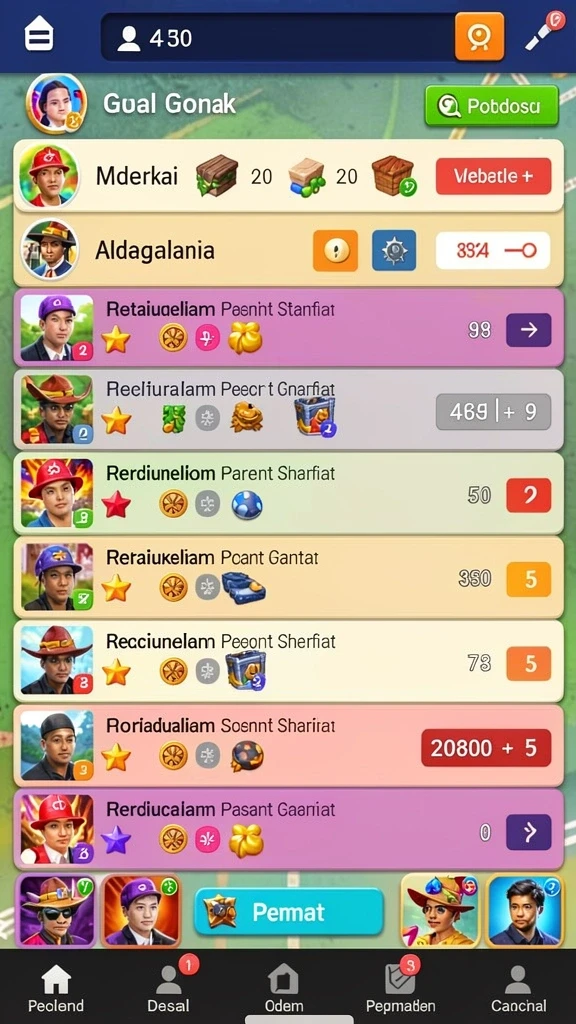Tap the orange badge icon in the top bar

[479, 37]
